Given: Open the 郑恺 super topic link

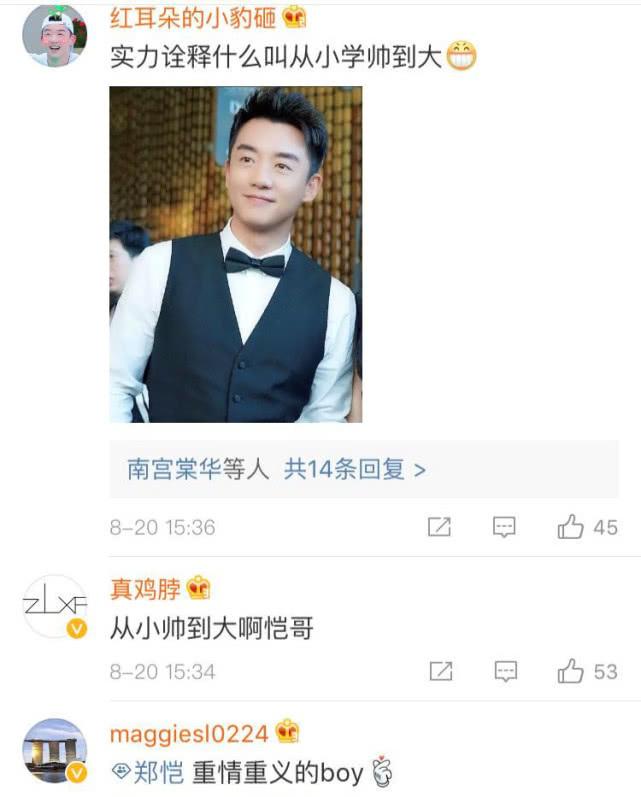Looking at the screenshot, I should (x=143, y=772).
